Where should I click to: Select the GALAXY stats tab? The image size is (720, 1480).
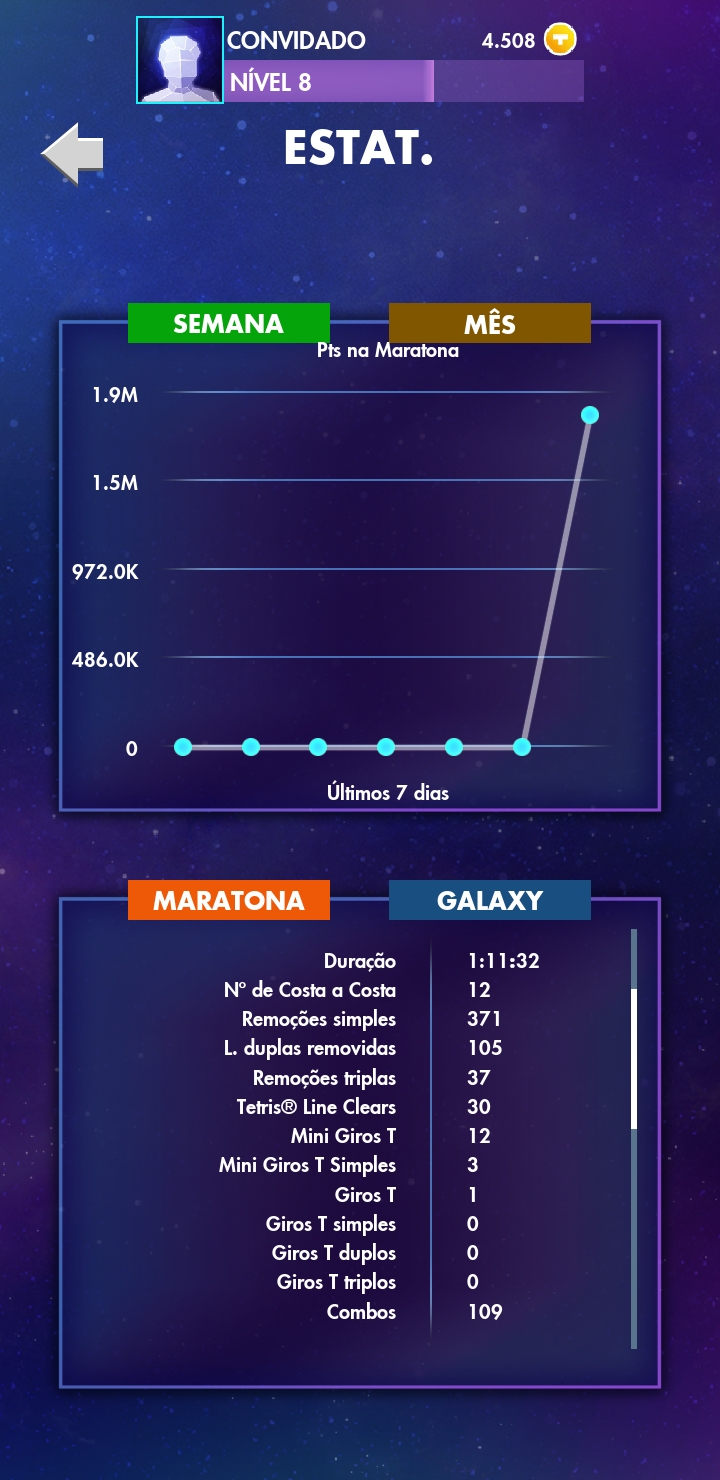tap(489, 900)
